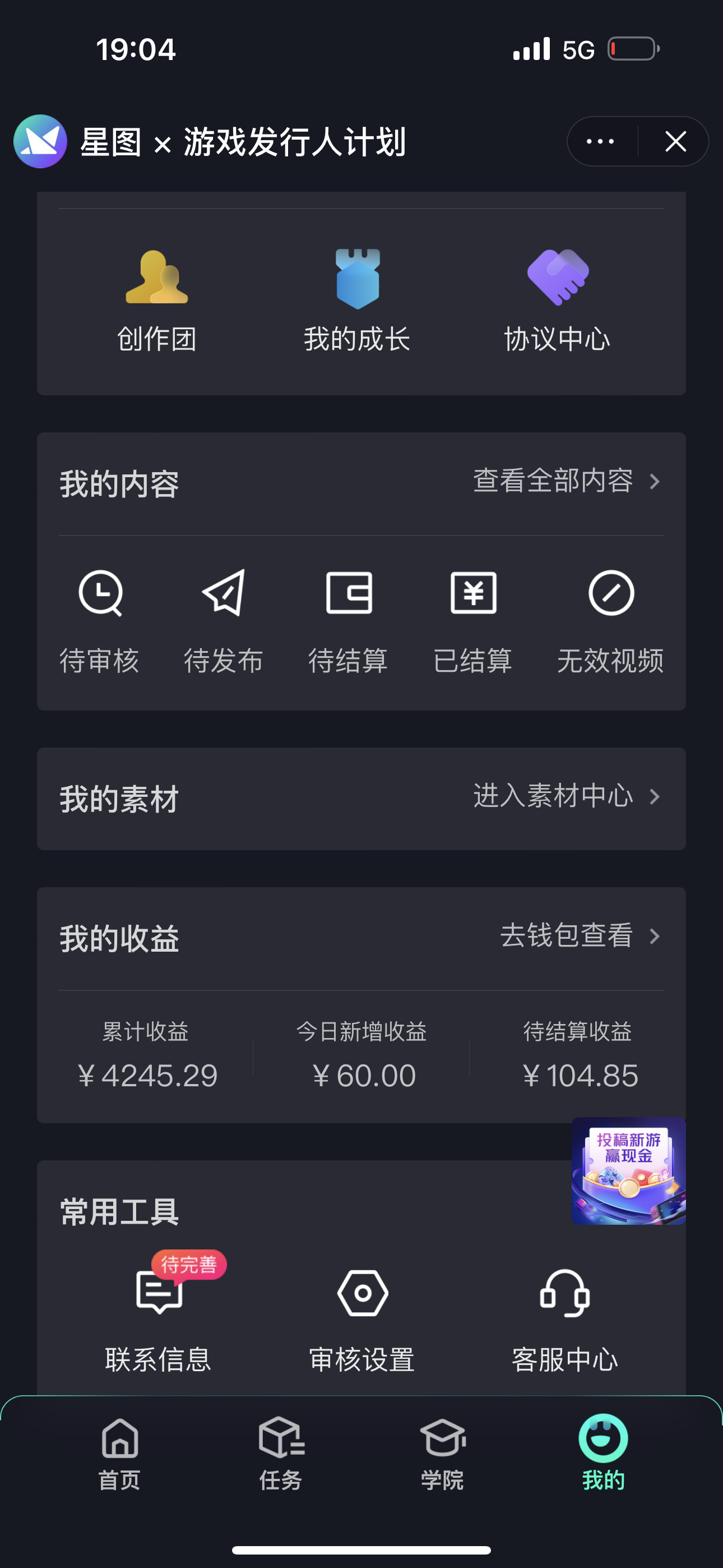Open wallet via 去钱包查看
Viewport: 723px width, 1568px height.
tap(581, 935)
